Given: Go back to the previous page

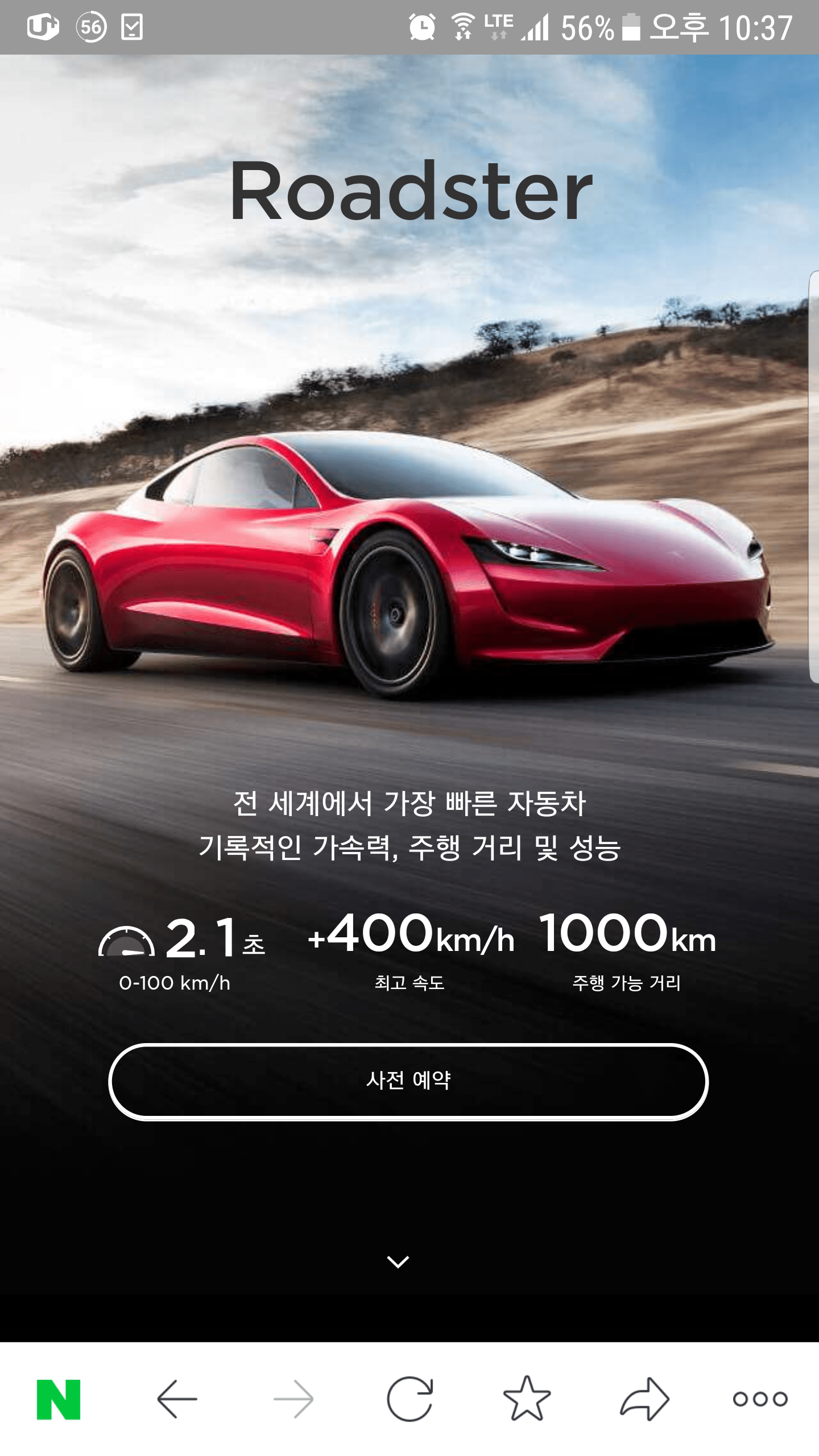Looking at the screenshot, I should click(177, 1399).
